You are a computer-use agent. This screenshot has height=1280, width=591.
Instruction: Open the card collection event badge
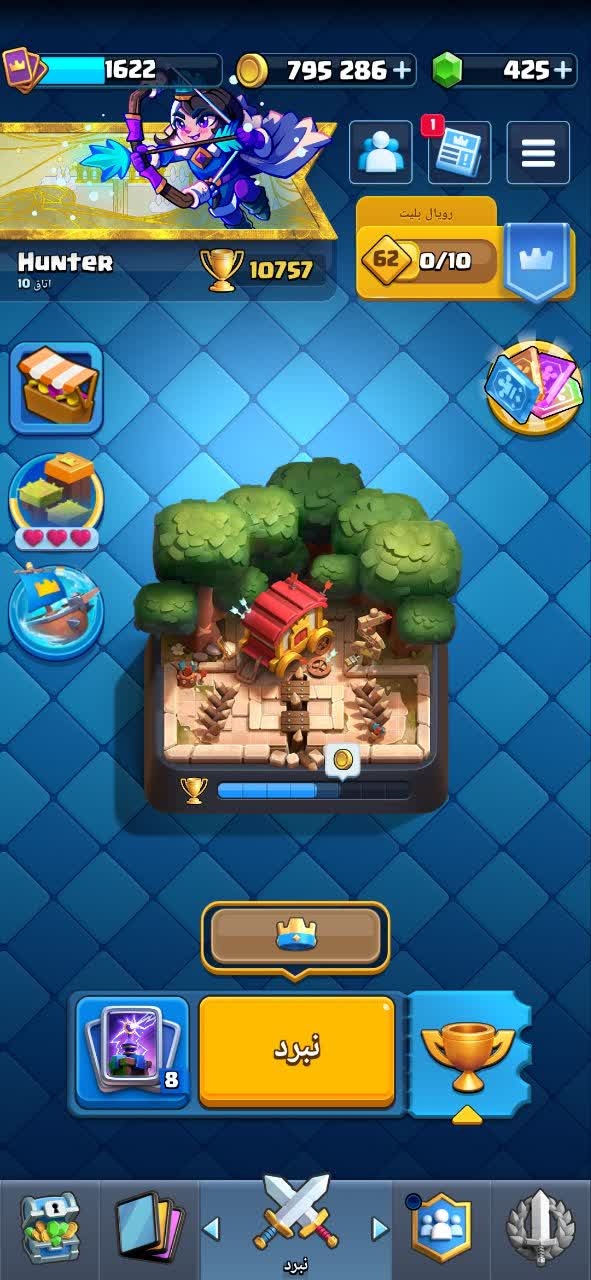[534, 387]
